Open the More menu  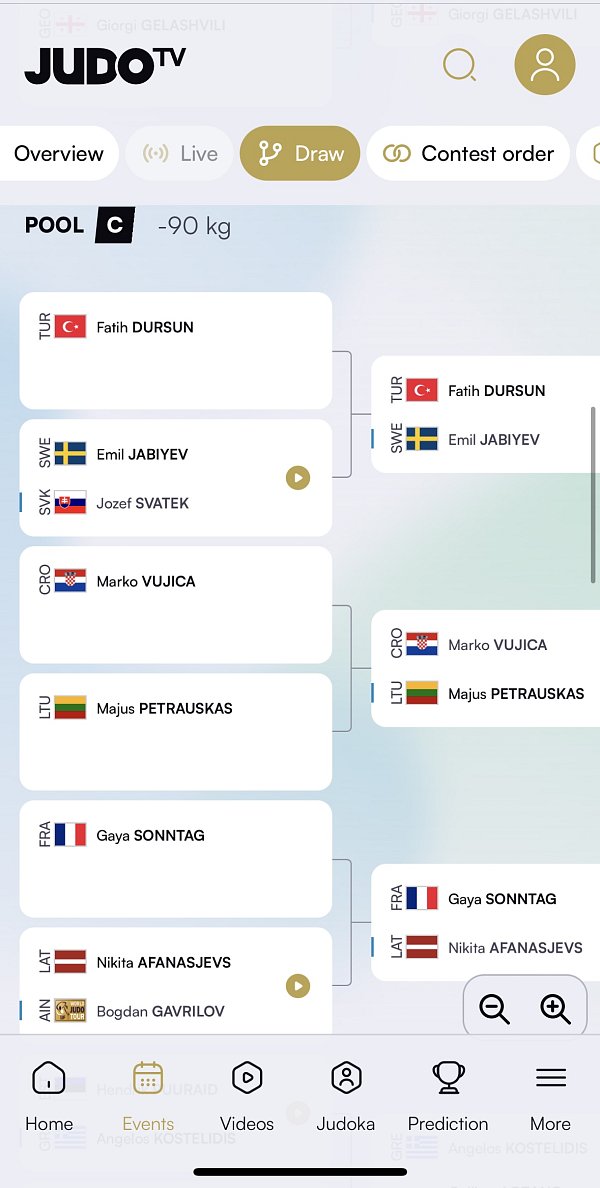551,1096
